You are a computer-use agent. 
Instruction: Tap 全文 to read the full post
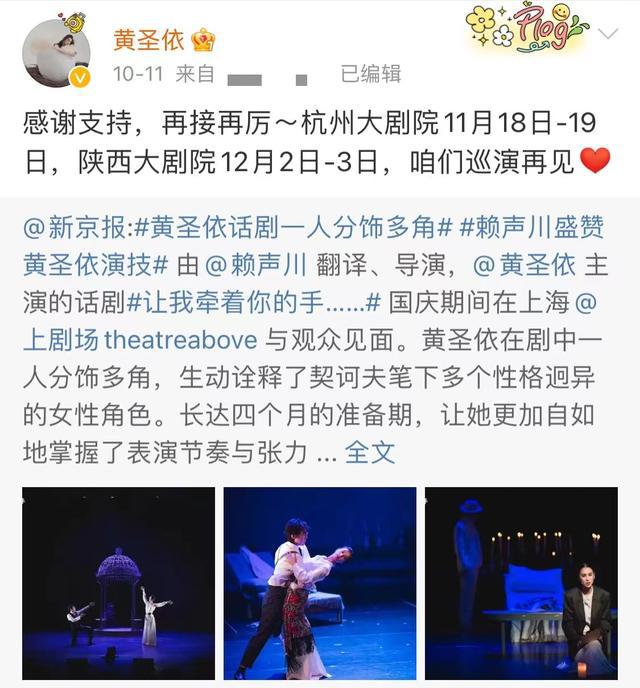(x=370, y=451)
